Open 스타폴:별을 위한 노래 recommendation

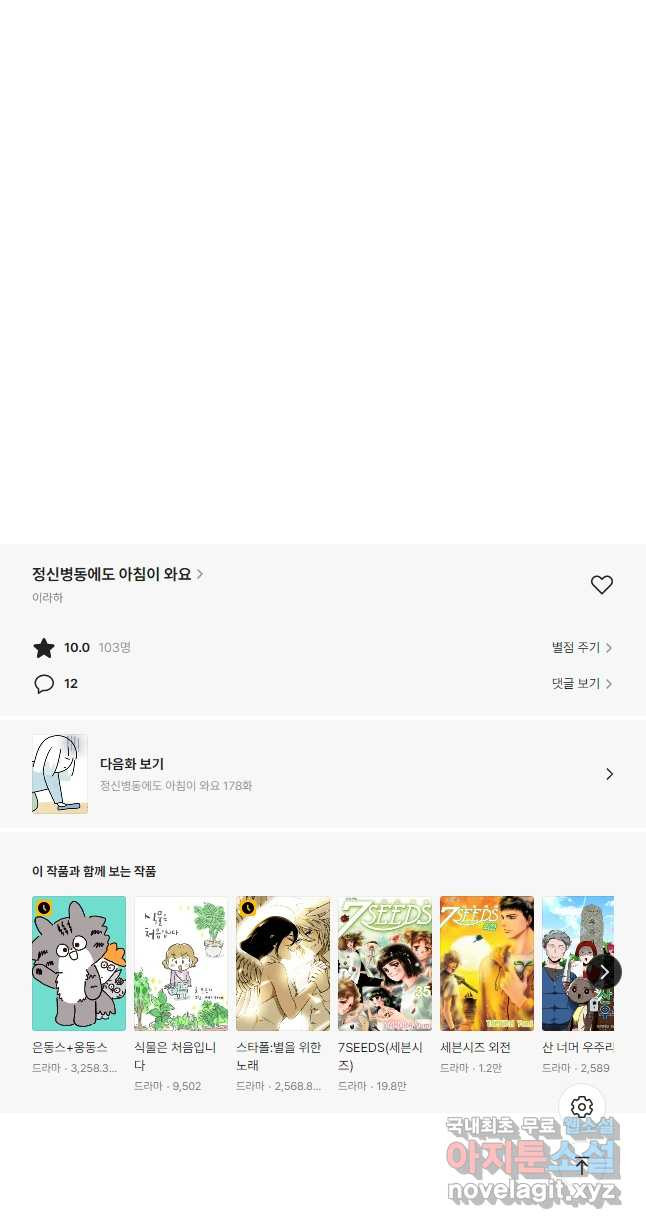click(x=283, y=963)
